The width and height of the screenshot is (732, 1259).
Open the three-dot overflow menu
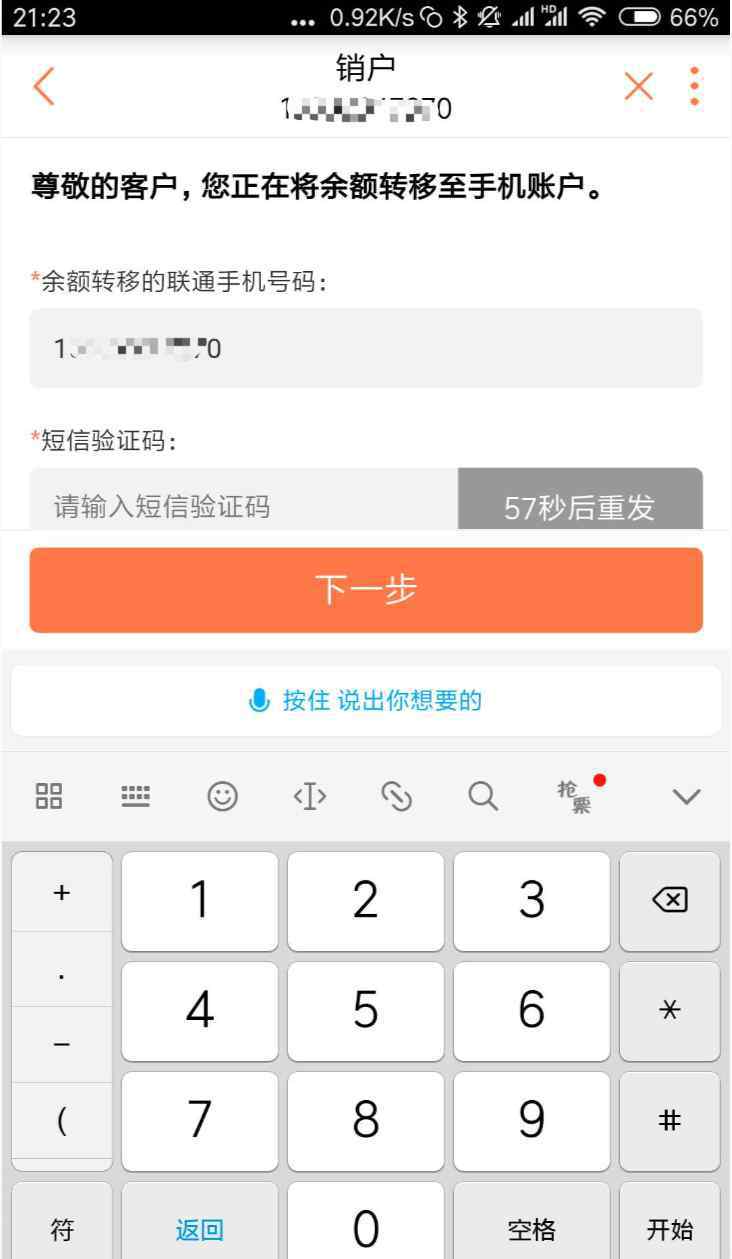tap(695, 87)
